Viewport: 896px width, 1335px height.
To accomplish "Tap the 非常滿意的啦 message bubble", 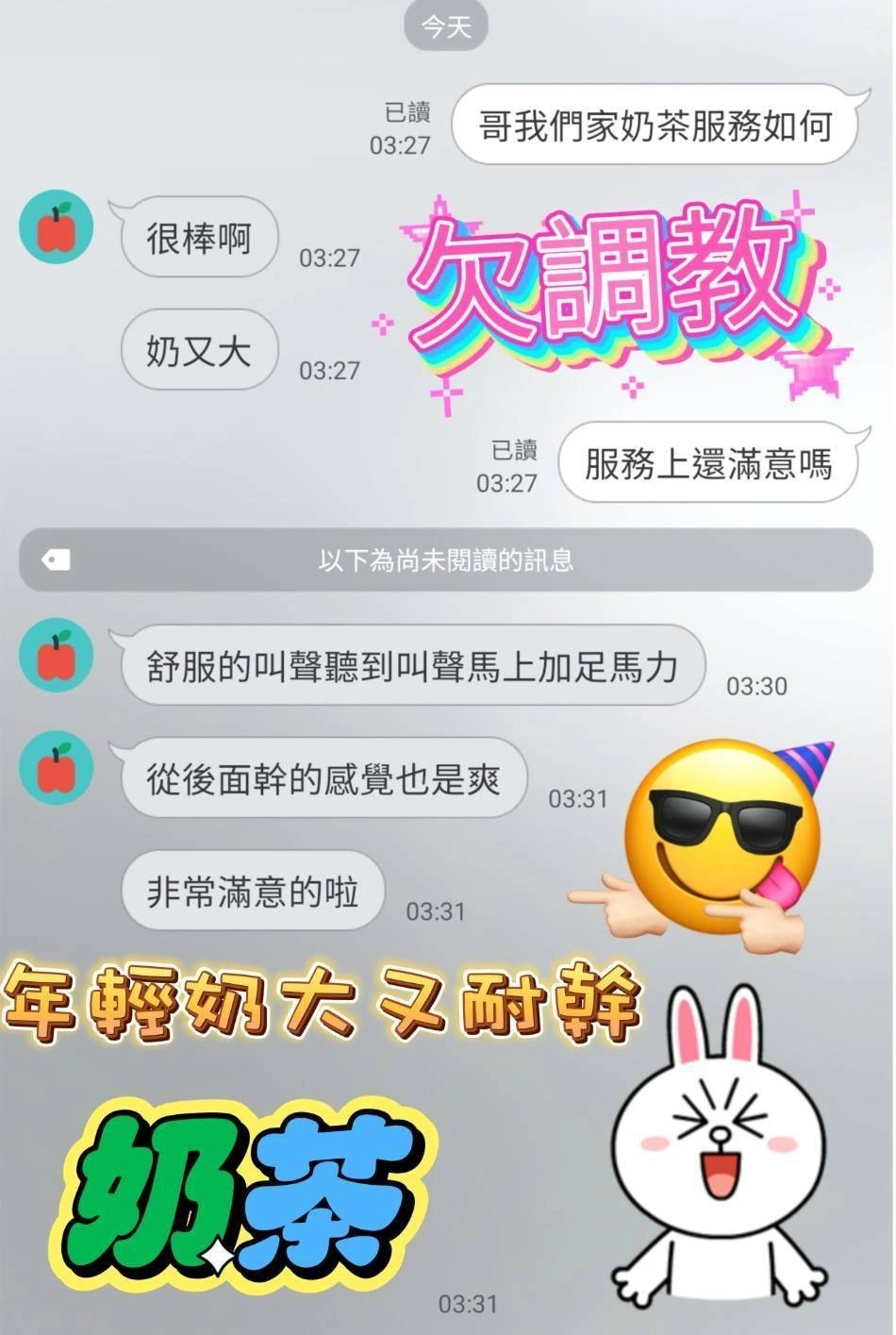I will pyautogui.click(x=253, y=890).
